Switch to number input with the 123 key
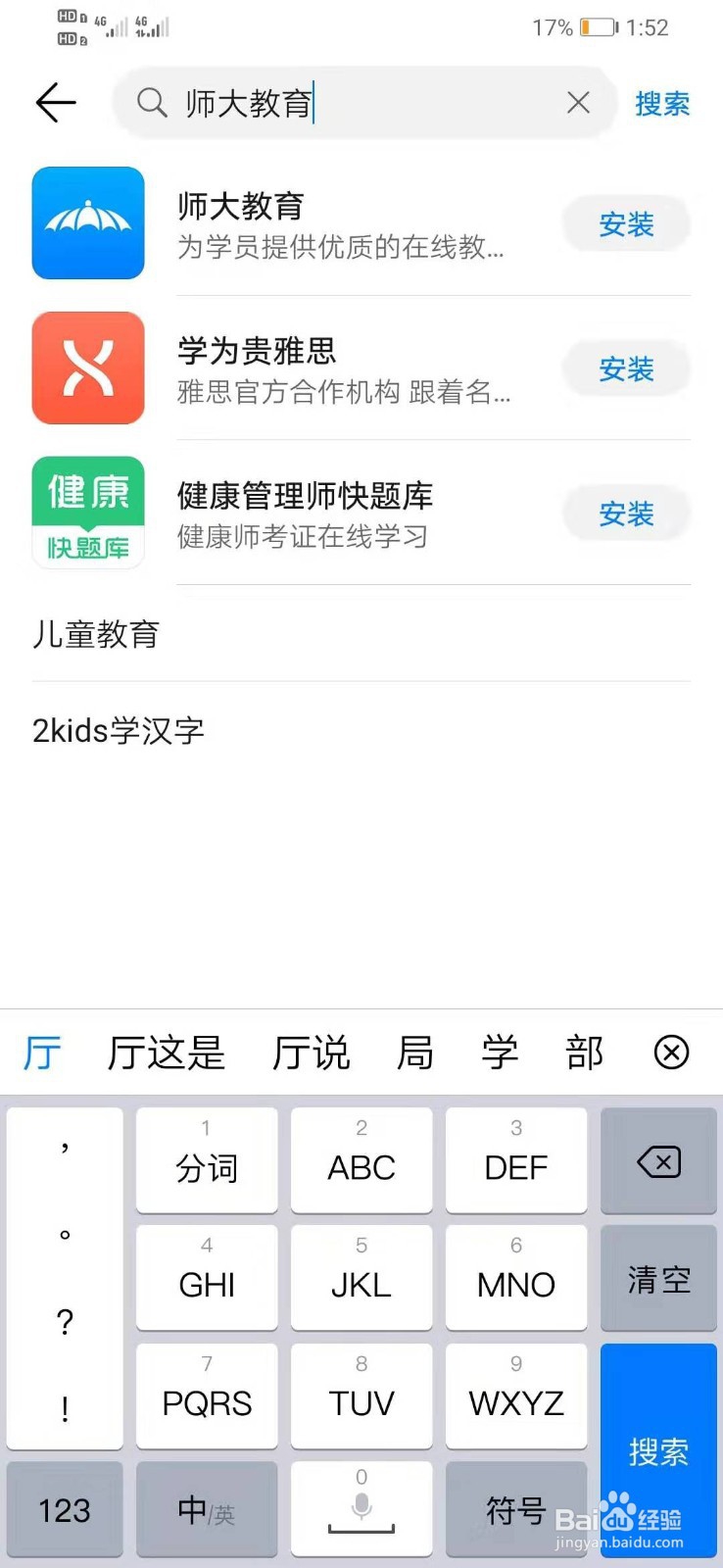This screenshot has height=1568, width=723. [x=64, y=1509]
